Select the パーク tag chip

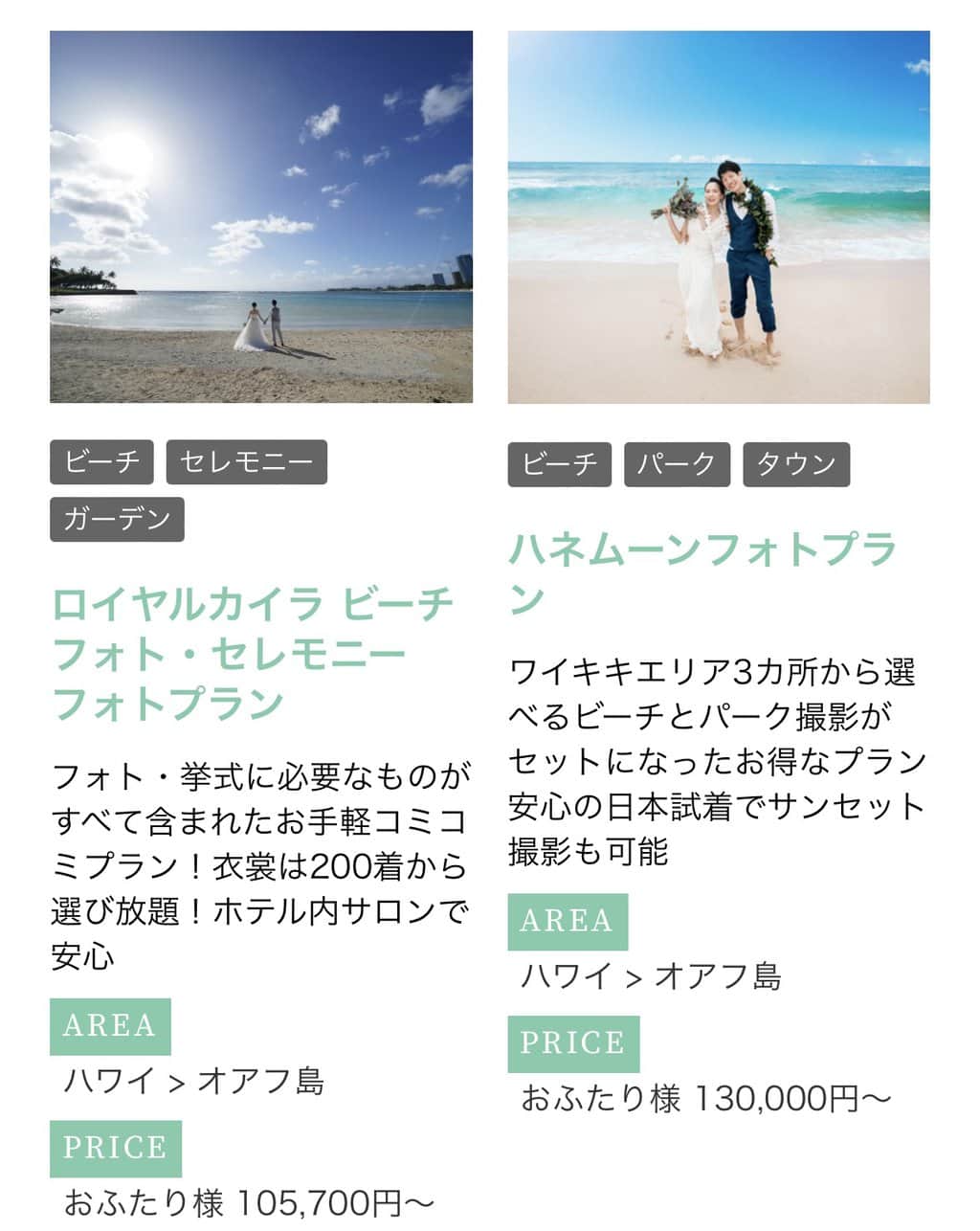[x=677, y=464]
